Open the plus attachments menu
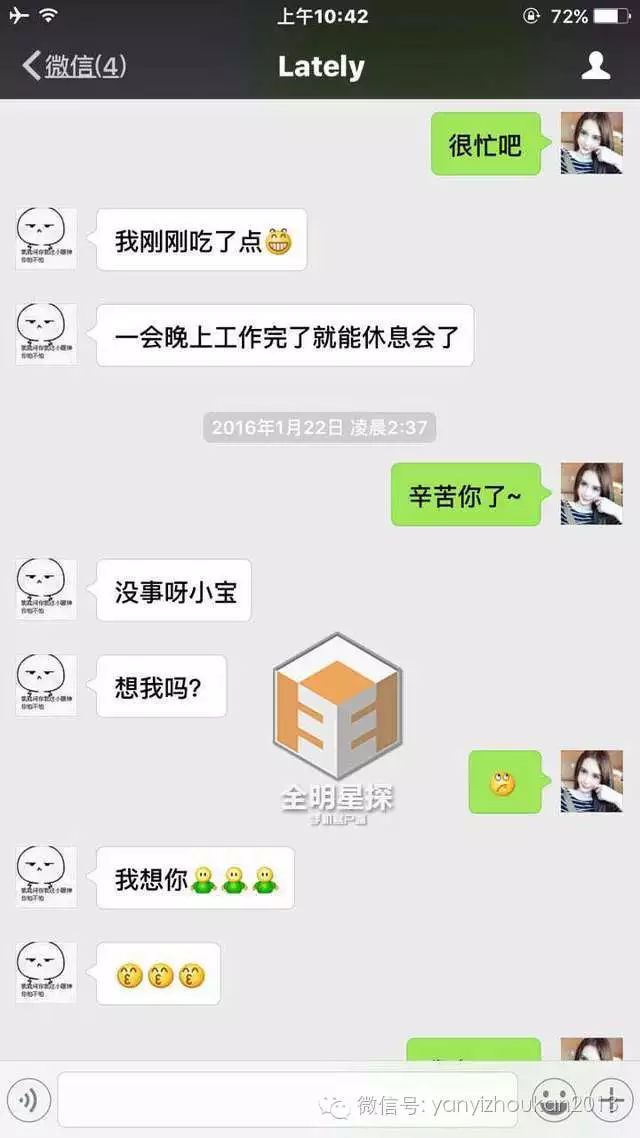The image size is (640, 1138). [x=611, y=1100]
